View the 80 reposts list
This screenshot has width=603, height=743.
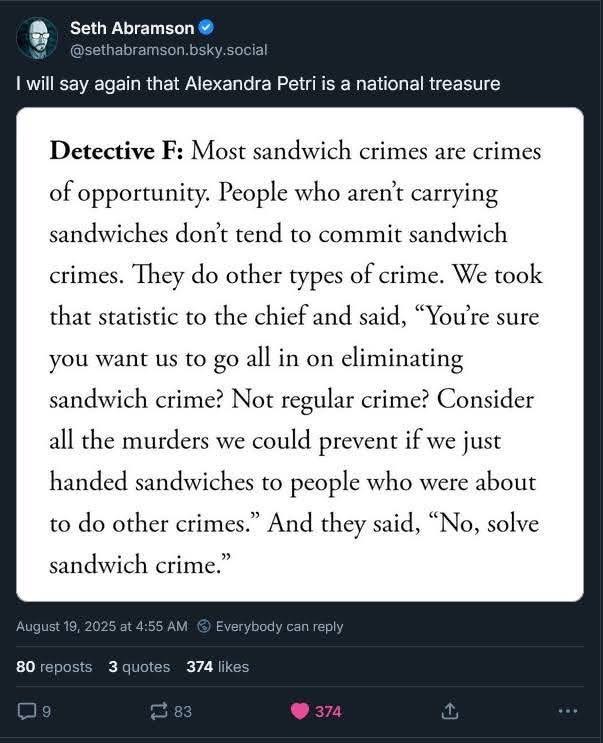click(53, 666)
